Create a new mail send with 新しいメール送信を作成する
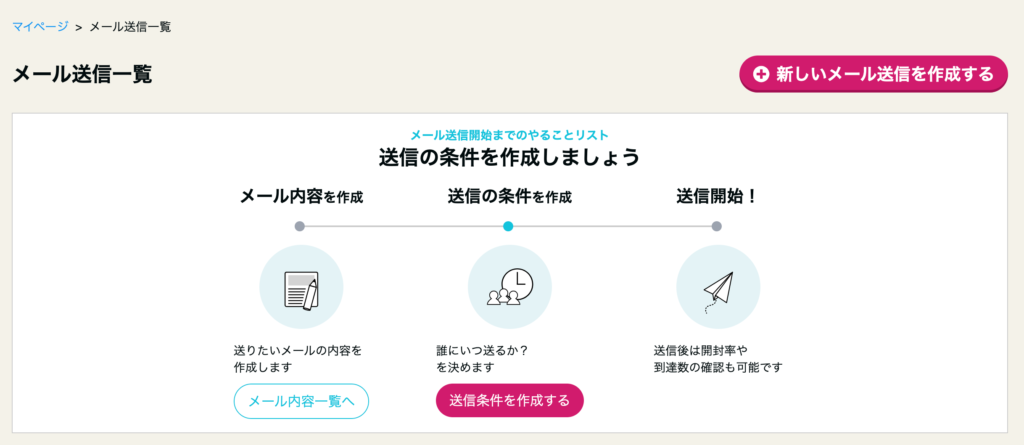 click(x=873, y=74)
